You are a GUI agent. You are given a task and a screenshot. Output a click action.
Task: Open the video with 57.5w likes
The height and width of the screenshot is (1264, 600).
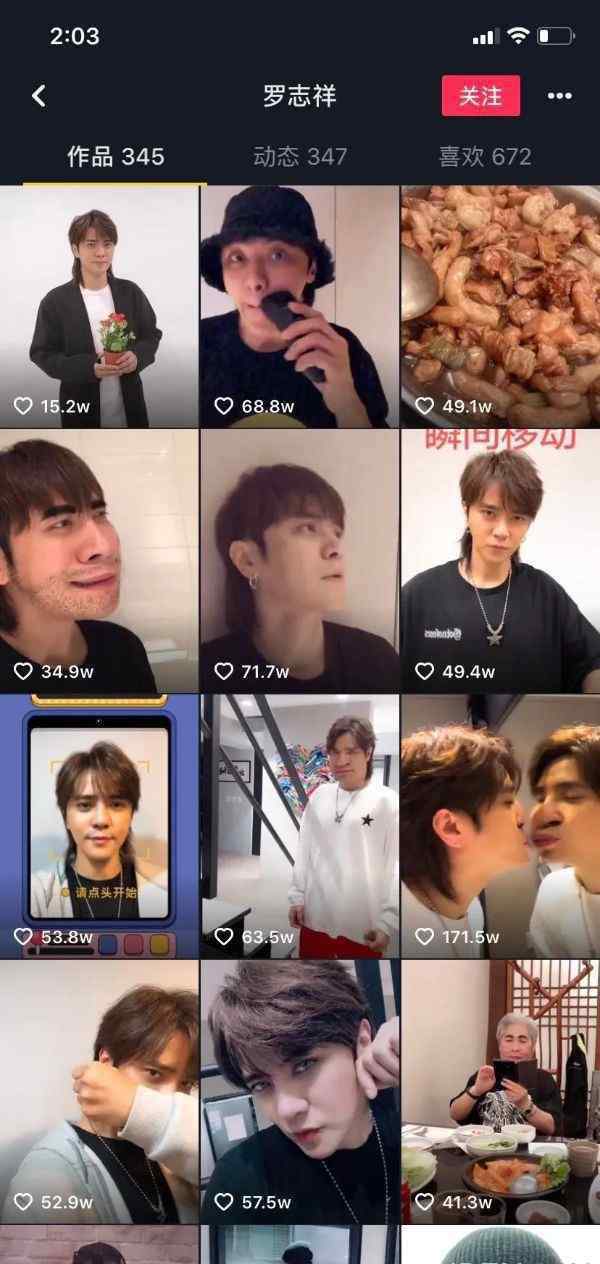300,1092
